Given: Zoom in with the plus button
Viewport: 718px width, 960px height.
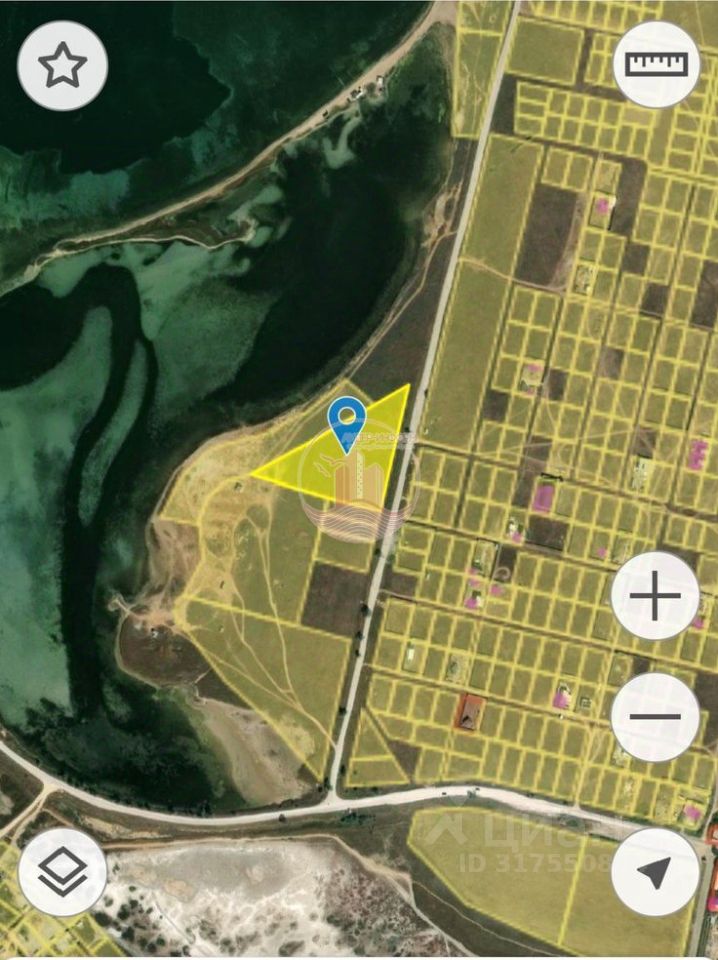Looking at the screenshot, I should 655,597.
